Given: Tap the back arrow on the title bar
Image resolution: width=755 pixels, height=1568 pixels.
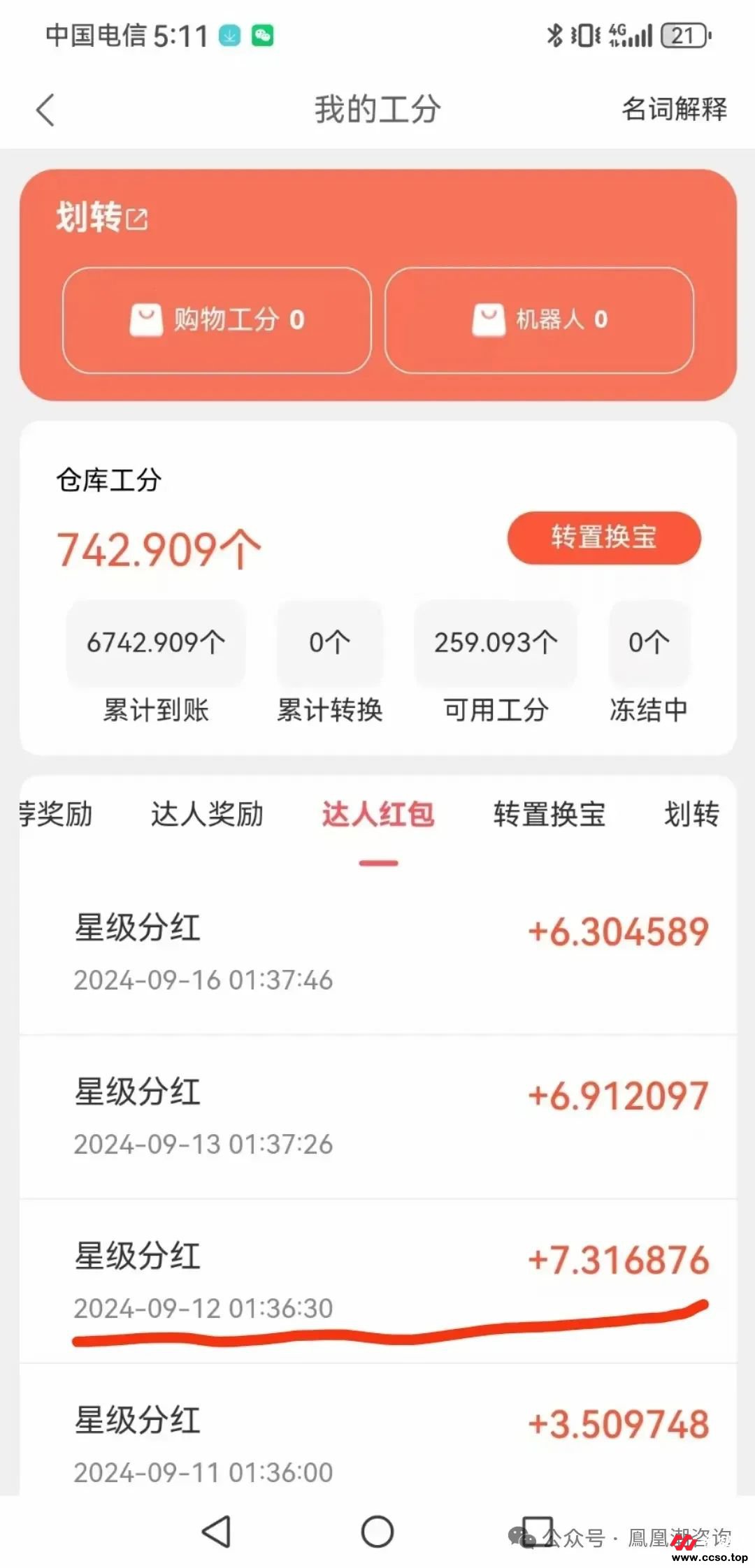Looking at the screenshot, I should 44,109.
